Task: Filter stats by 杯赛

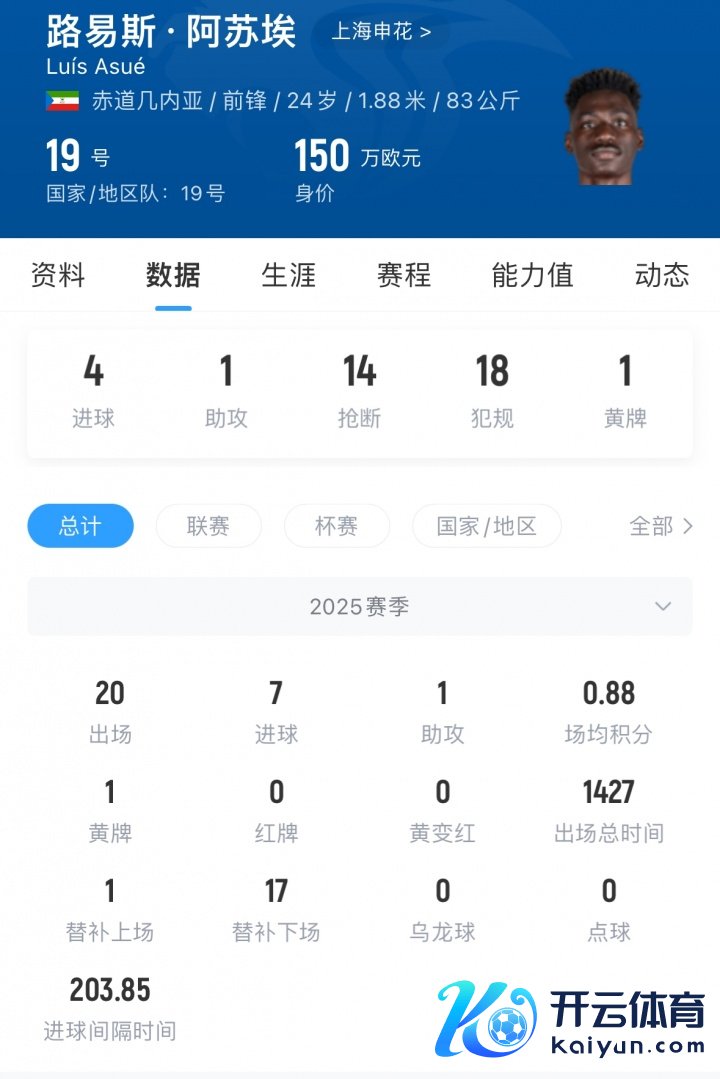Action: coord(336,526)
